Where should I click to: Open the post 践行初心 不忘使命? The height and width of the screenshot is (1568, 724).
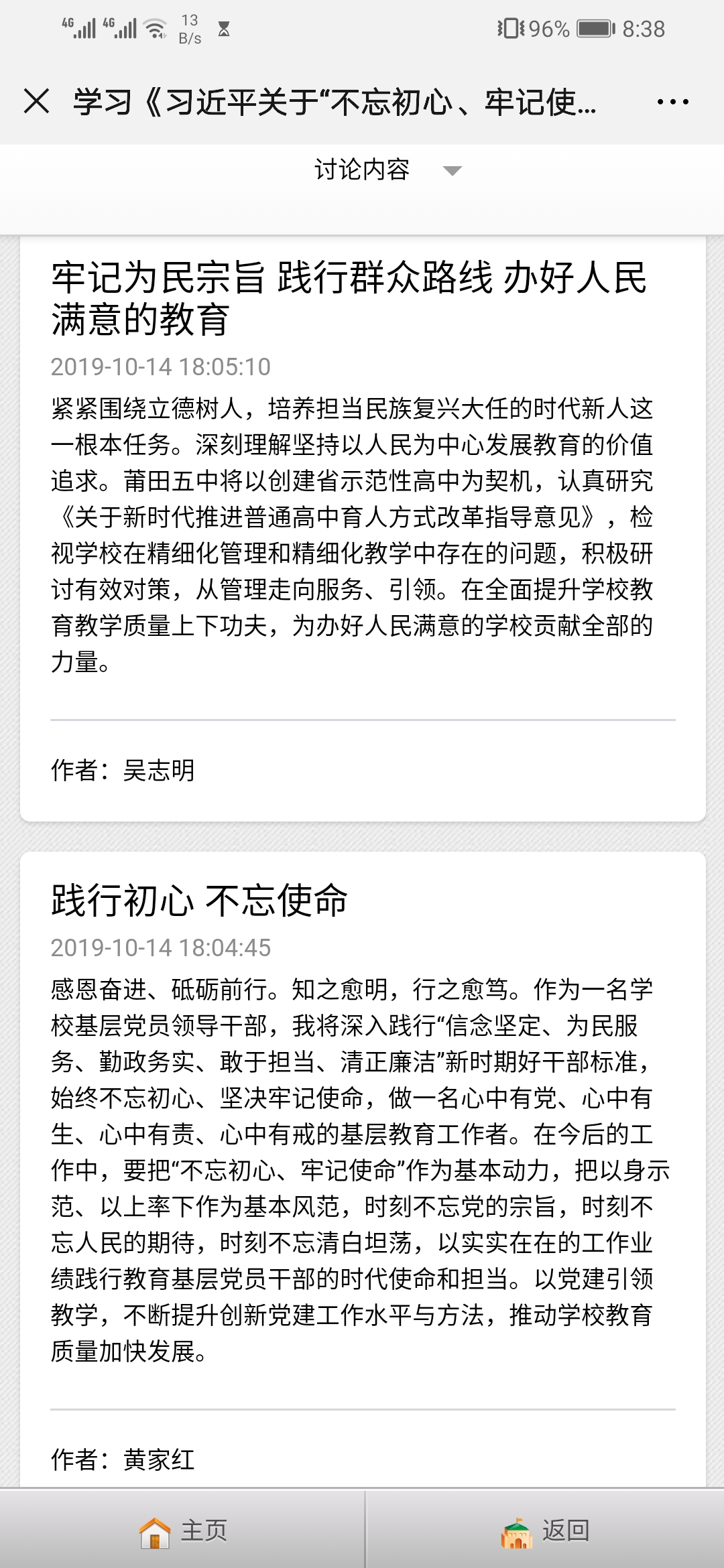pos(199,900)
